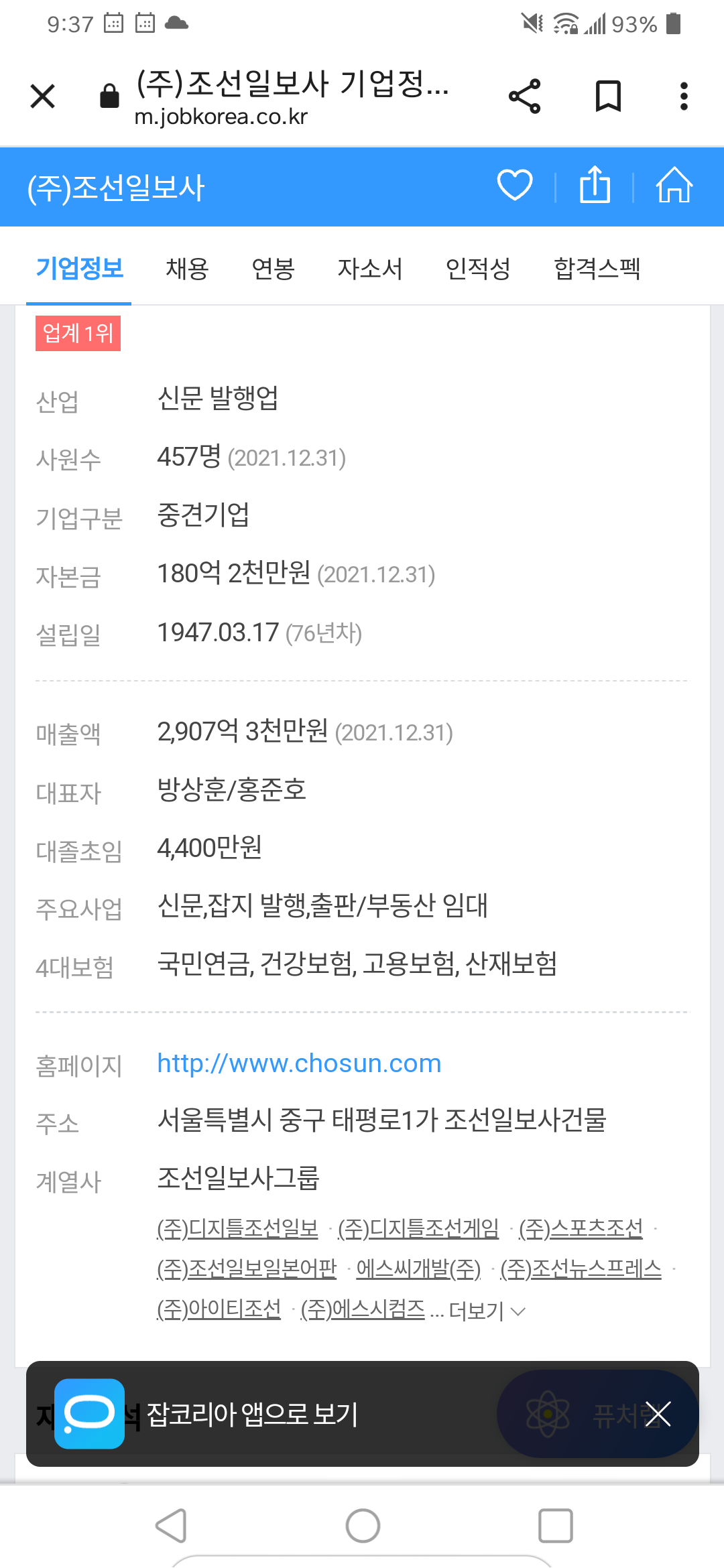Open affiliate link 에스씨개발(주)
This screenshot has height=1568, width=724.
click(418, 1268)
